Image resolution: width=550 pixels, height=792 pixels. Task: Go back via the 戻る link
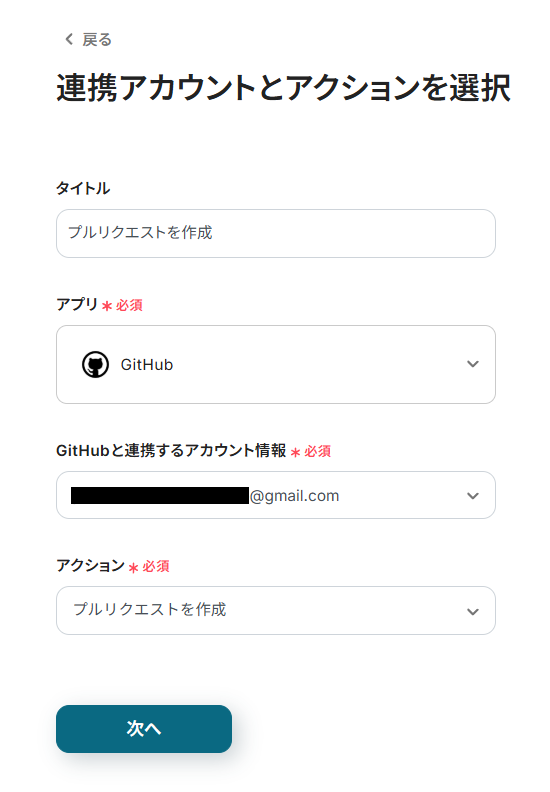[x=88, y=39]
